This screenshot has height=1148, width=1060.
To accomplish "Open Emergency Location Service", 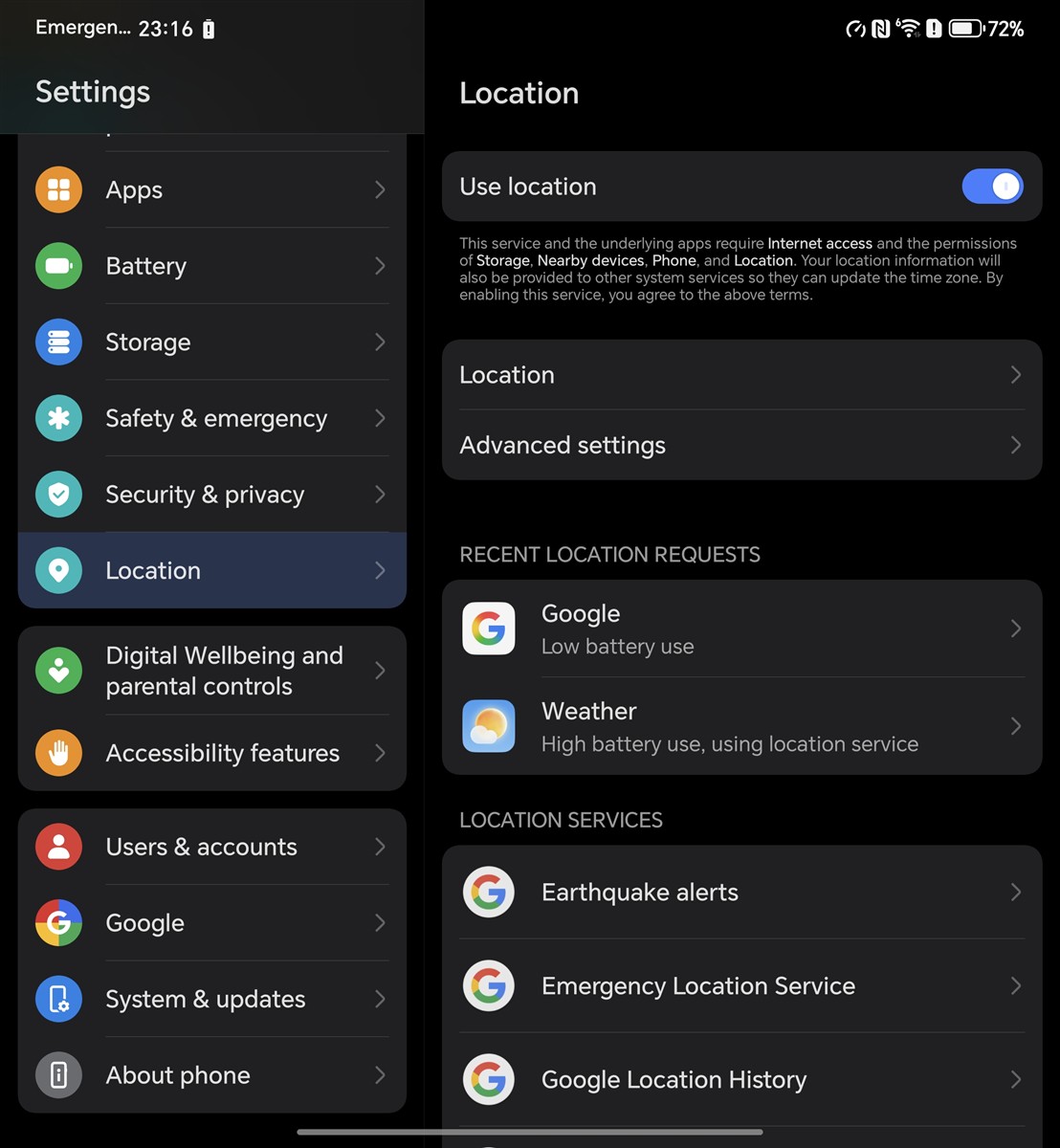I will pos(740,985).
